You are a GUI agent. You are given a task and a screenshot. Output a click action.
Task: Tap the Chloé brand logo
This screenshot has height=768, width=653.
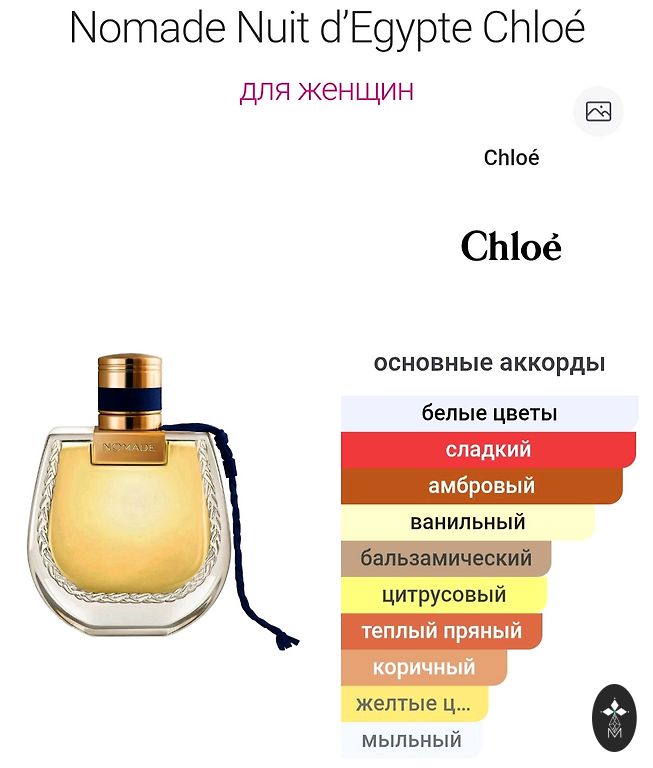click(511, 246)
